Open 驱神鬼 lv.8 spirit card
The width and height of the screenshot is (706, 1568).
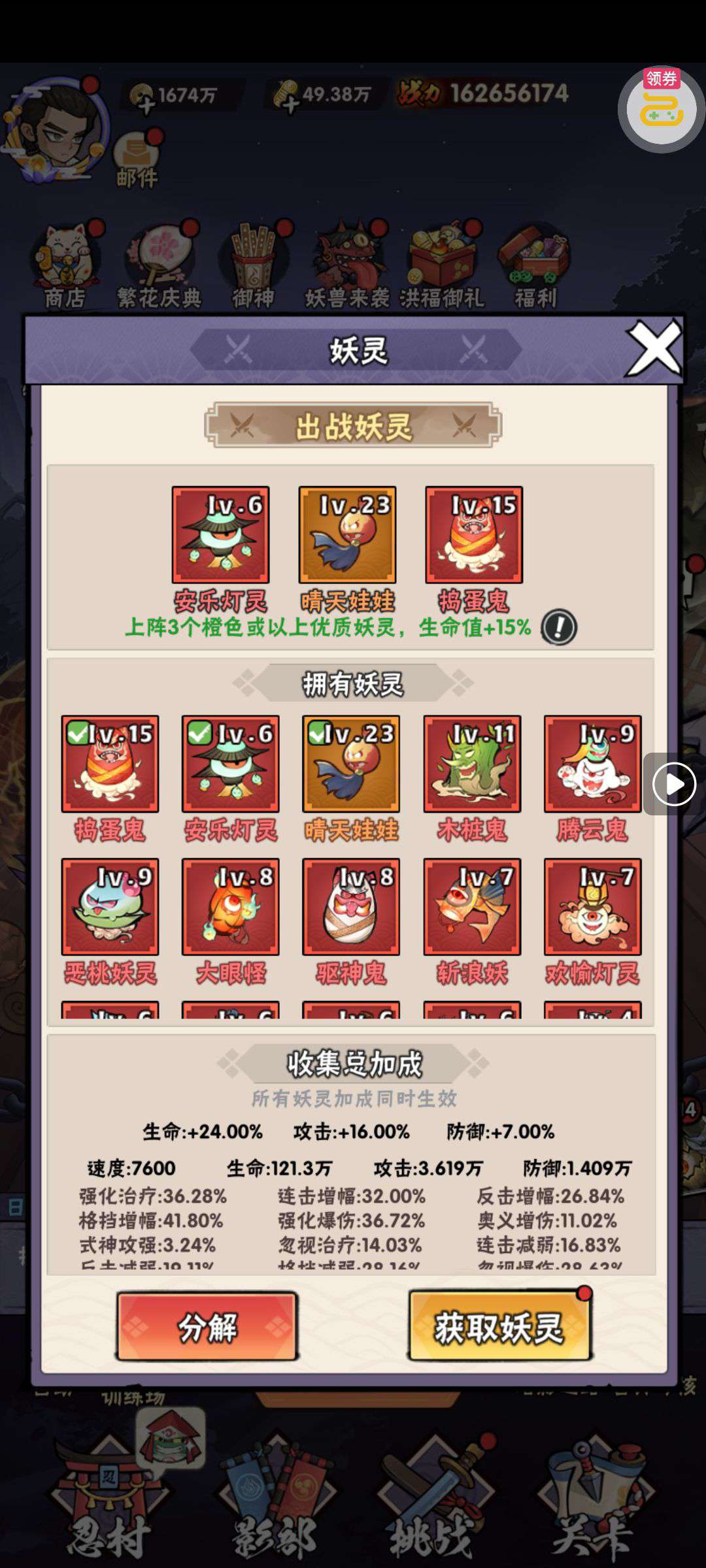click(351, 907)
